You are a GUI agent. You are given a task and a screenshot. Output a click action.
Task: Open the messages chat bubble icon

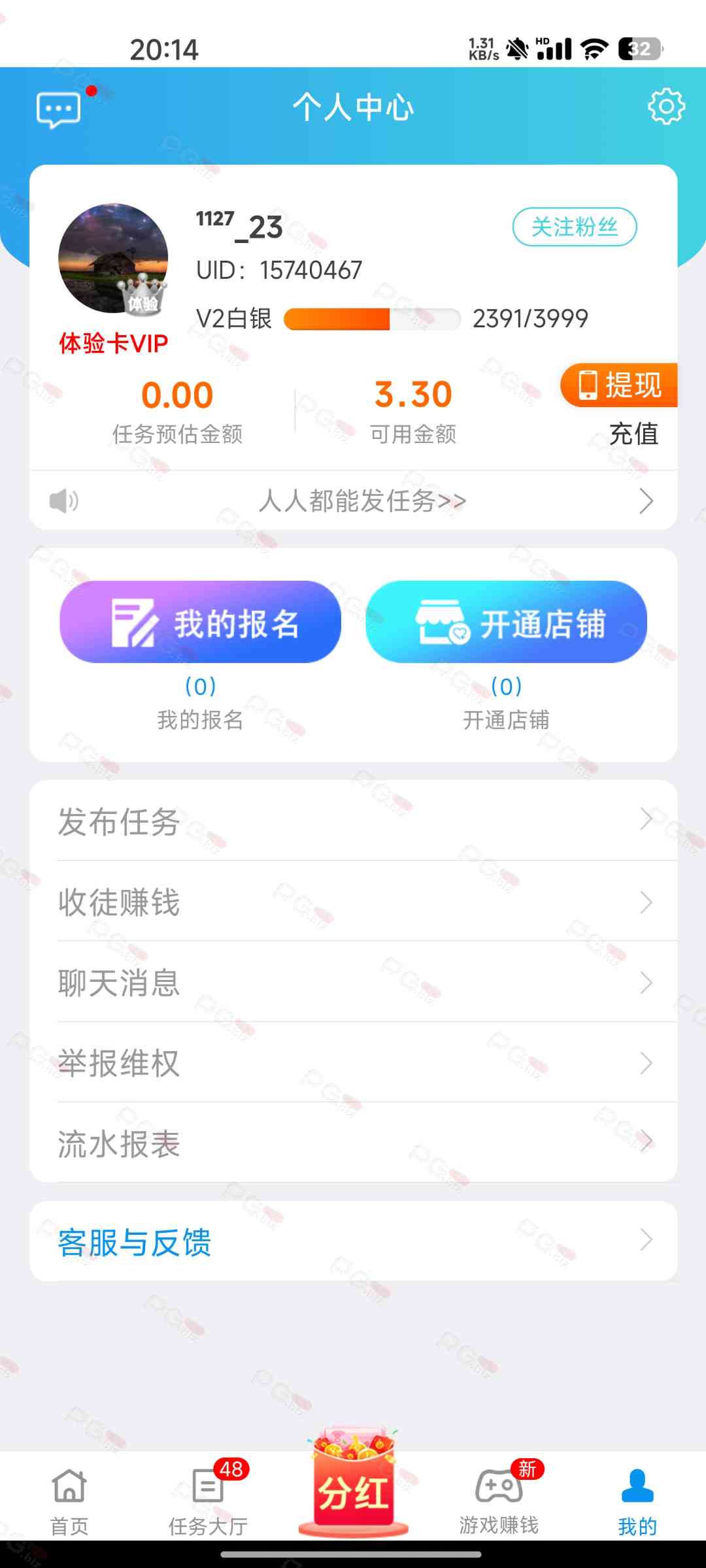pos(59,110)
